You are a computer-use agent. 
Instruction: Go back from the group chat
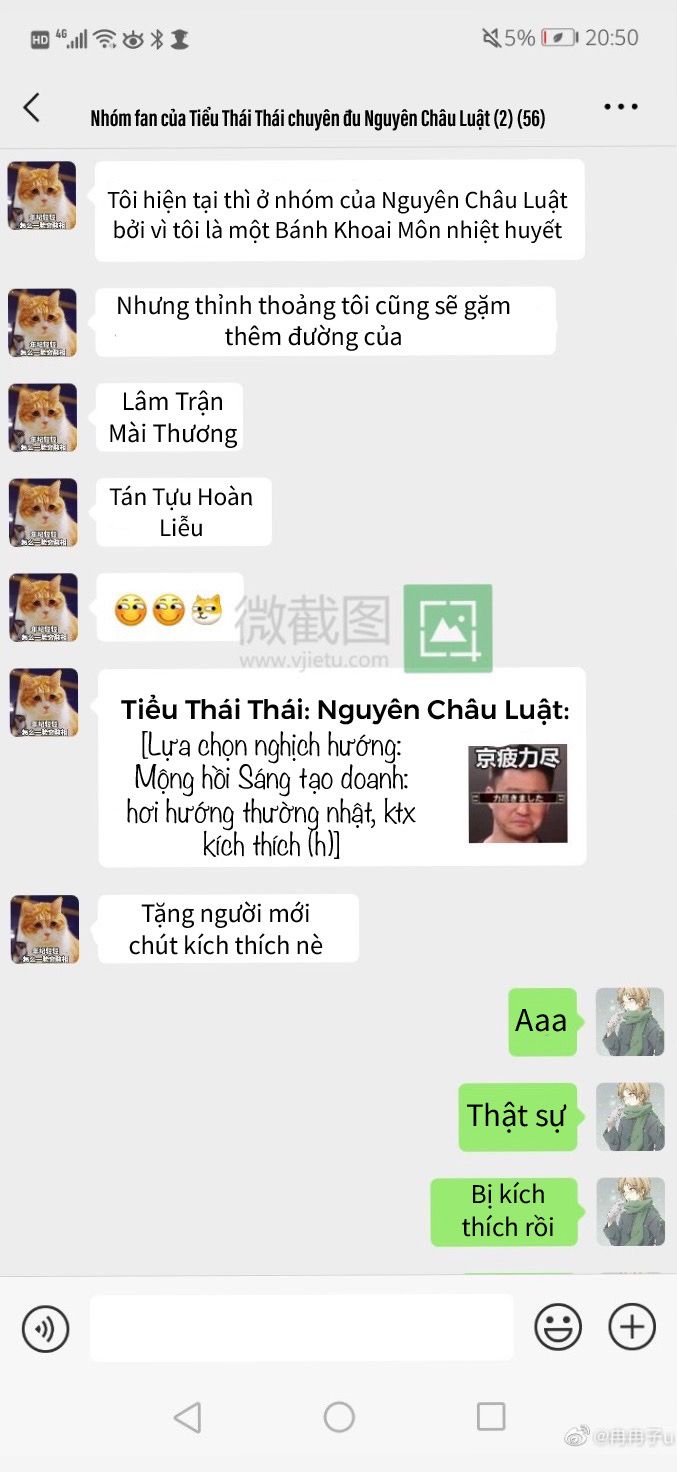pyautogui.click(x=32, y=108)
